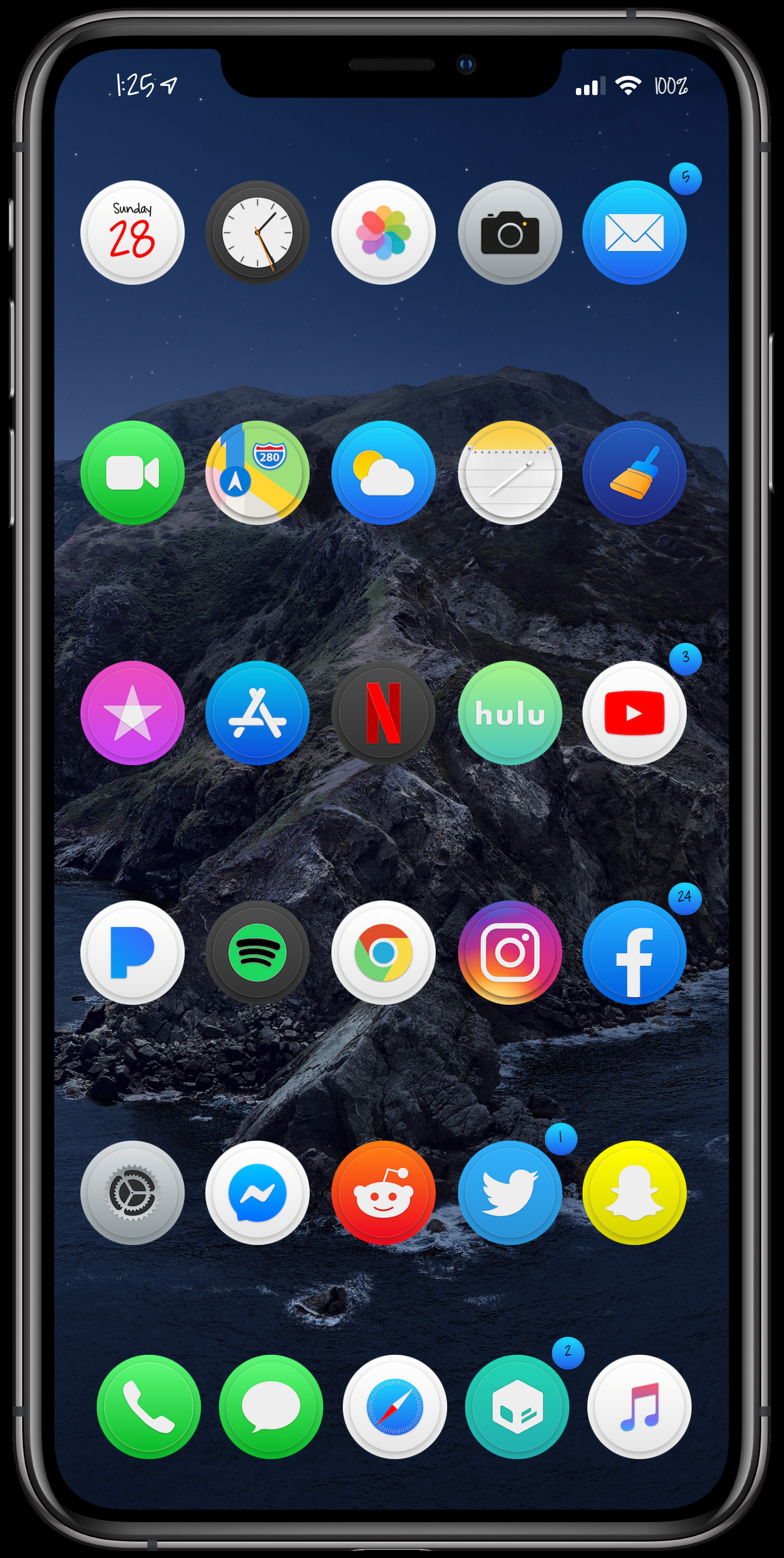Open Instagram
The image size is (784, 1558).
[x=510, y=953]
